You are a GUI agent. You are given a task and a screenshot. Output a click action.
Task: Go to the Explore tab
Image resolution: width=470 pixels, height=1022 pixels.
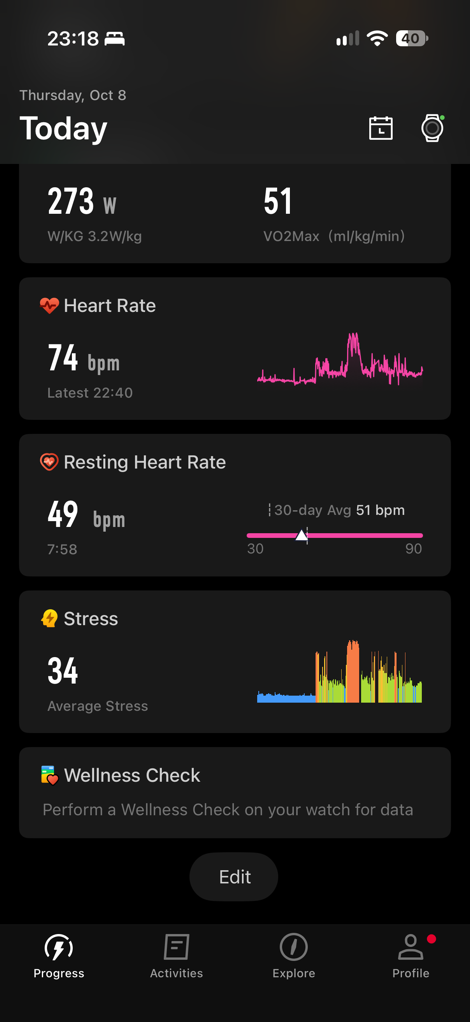(x=293, y=956)
